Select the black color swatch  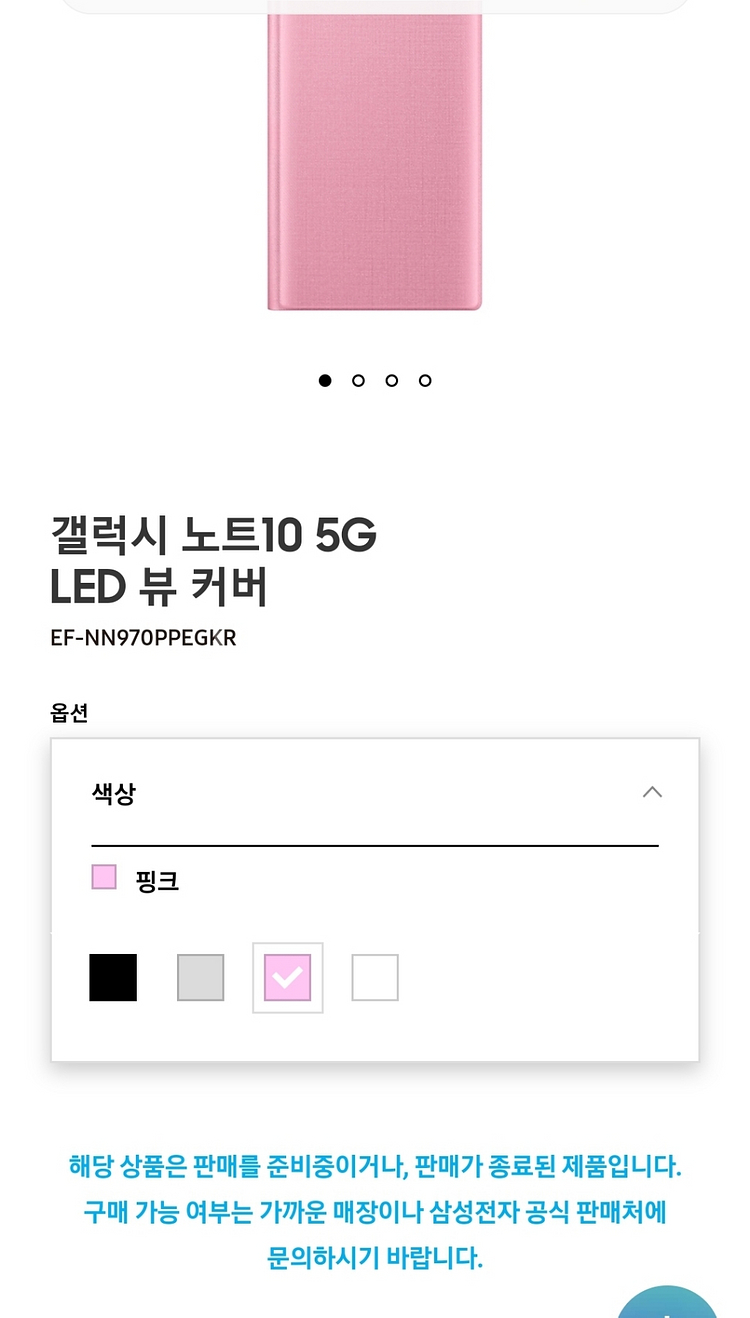point(113,977)
